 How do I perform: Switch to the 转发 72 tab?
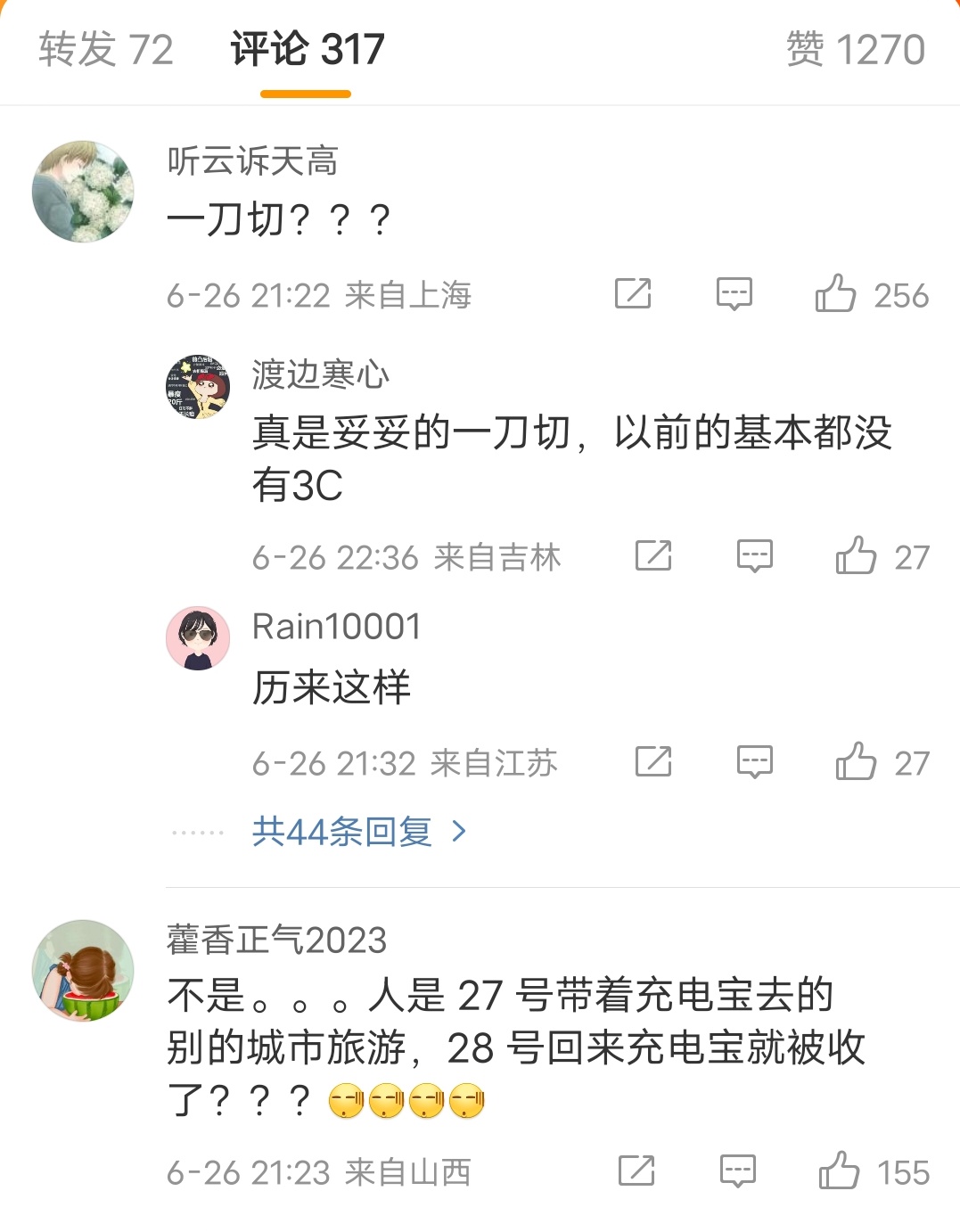105,50
